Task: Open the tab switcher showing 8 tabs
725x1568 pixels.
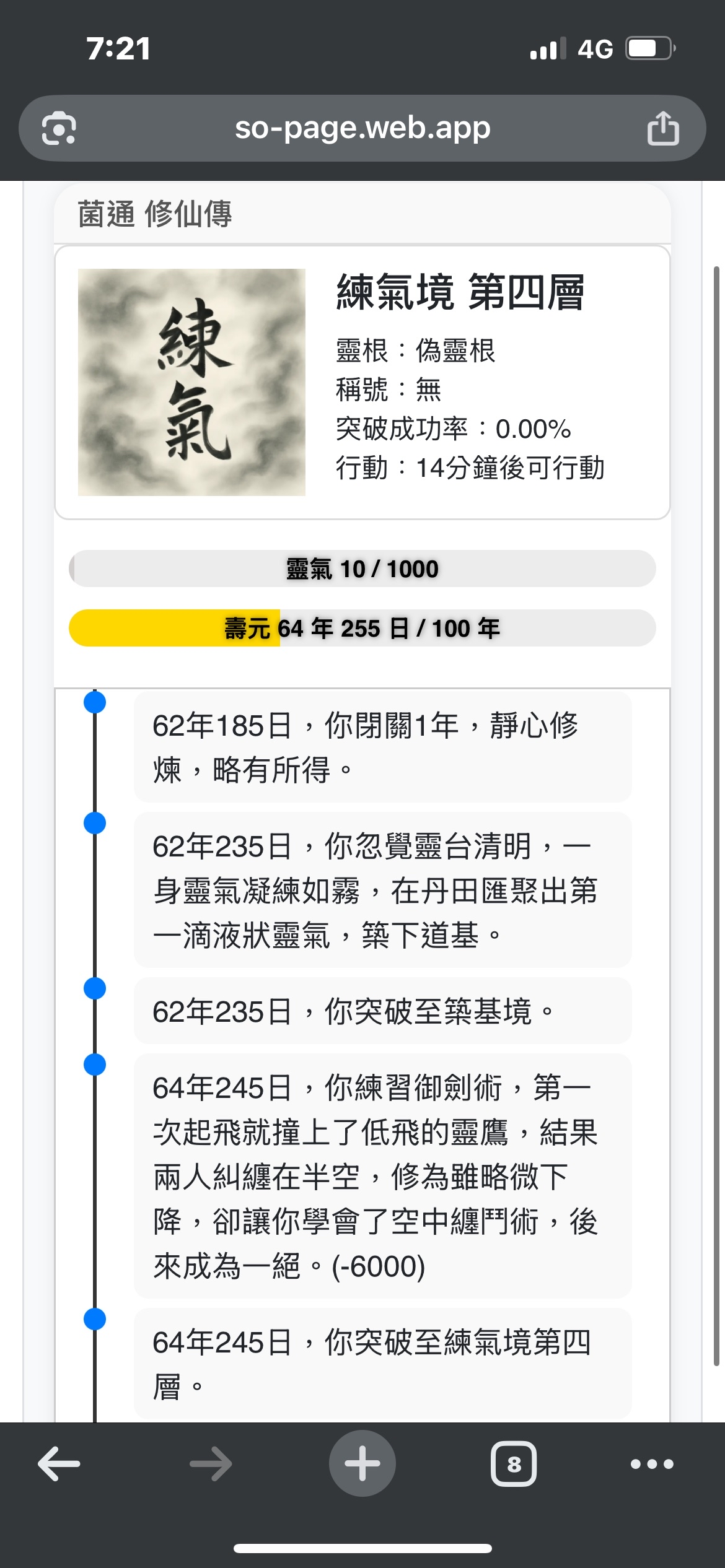Action: 514,1464
